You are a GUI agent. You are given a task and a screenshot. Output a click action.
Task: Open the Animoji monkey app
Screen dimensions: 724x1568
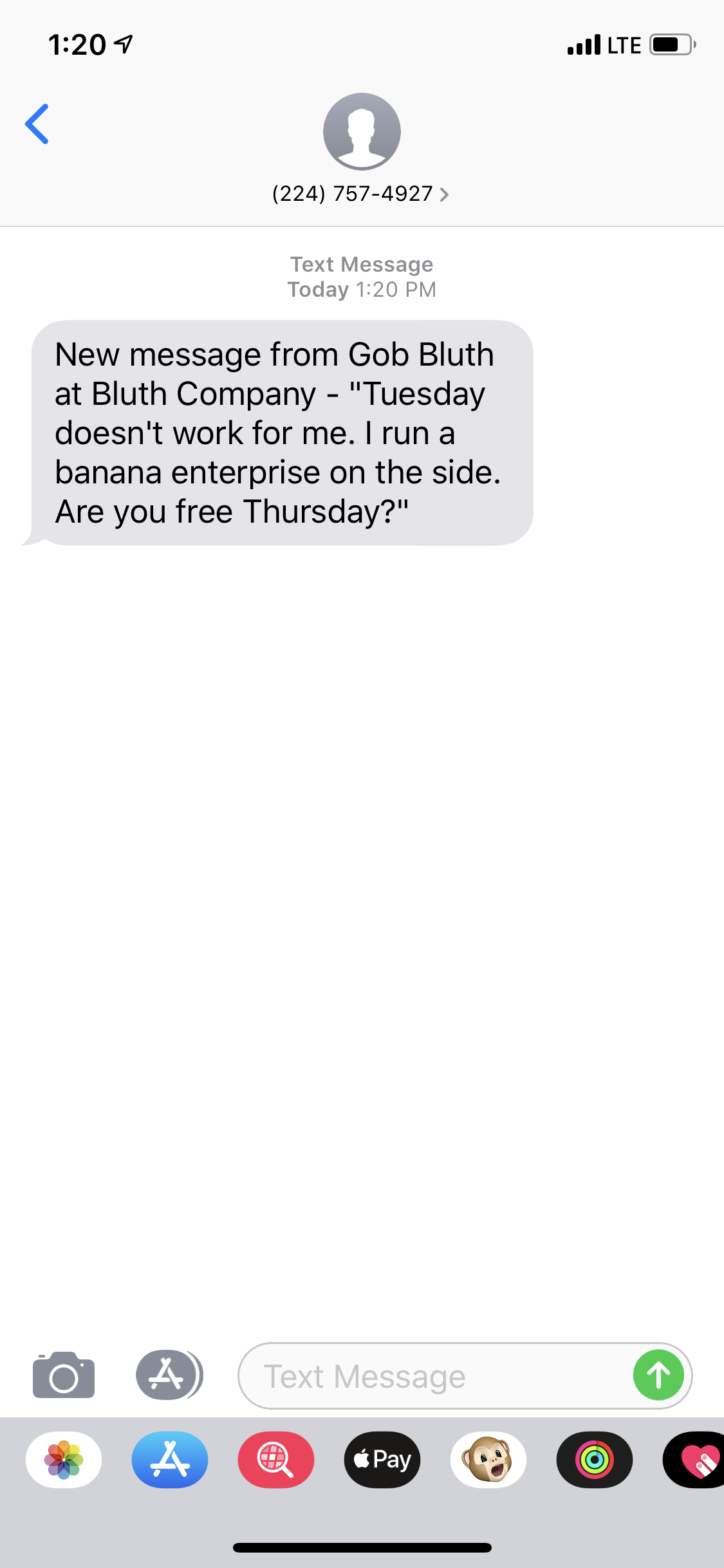(488, 1460)
